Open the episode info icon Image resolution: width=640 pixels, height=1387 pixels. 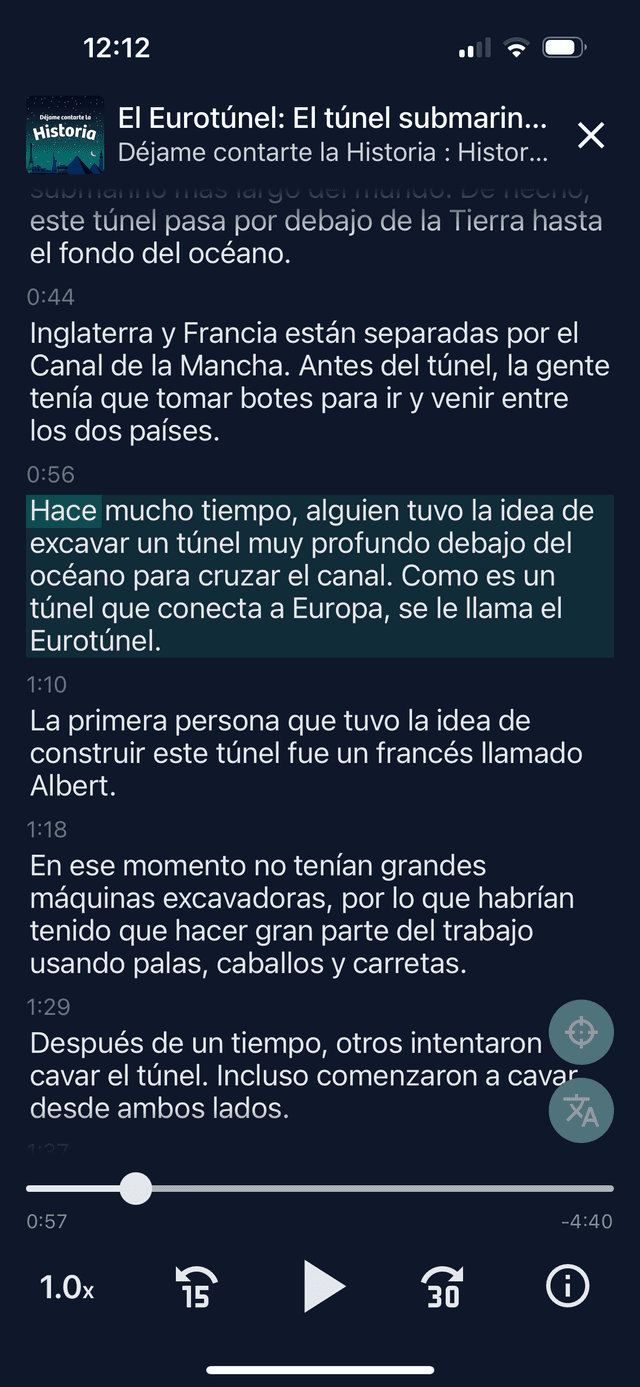pos(567,1286)
